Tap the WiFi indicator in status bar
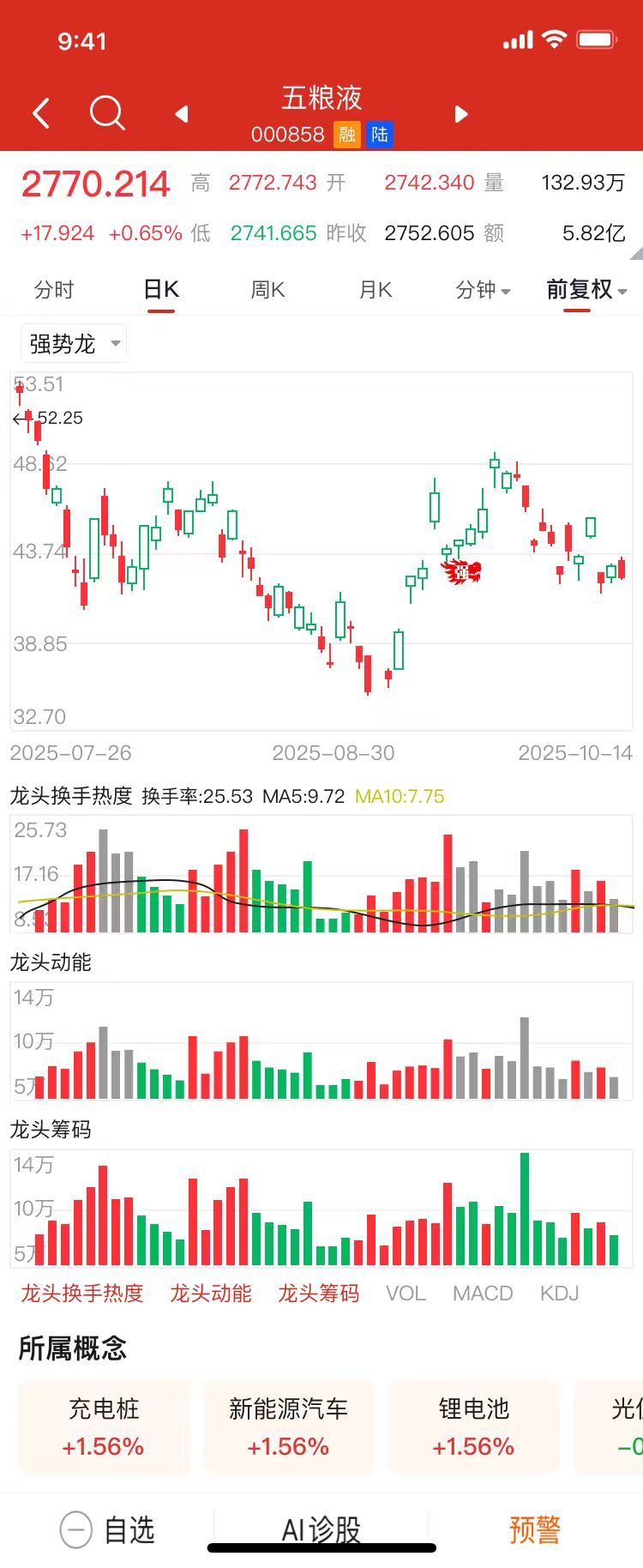The image size is (643, 1568). coord(555,38)
